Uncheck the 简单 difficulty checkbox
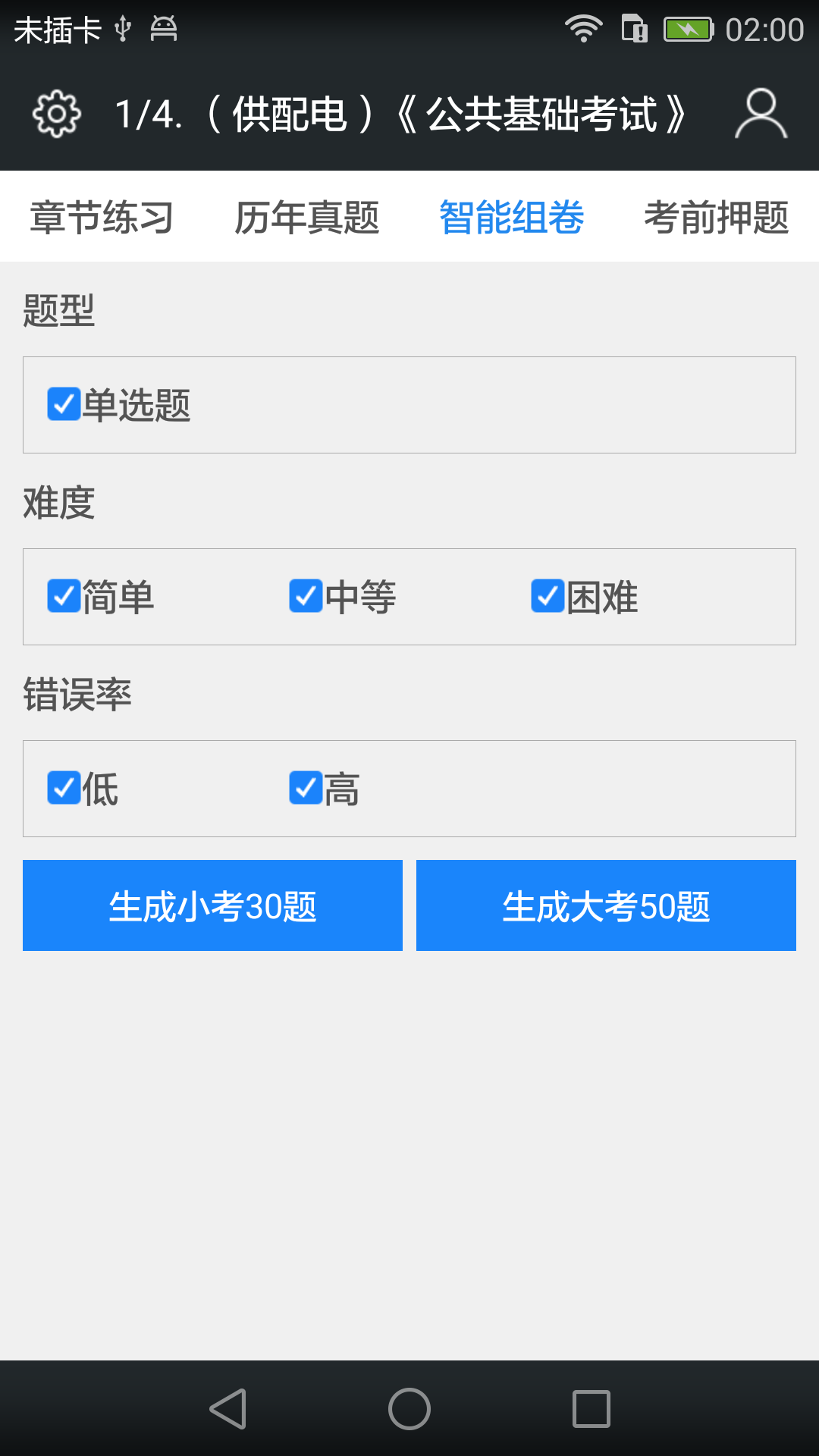The width and height of the screenshot is (819, 1456). click(64, 597)
